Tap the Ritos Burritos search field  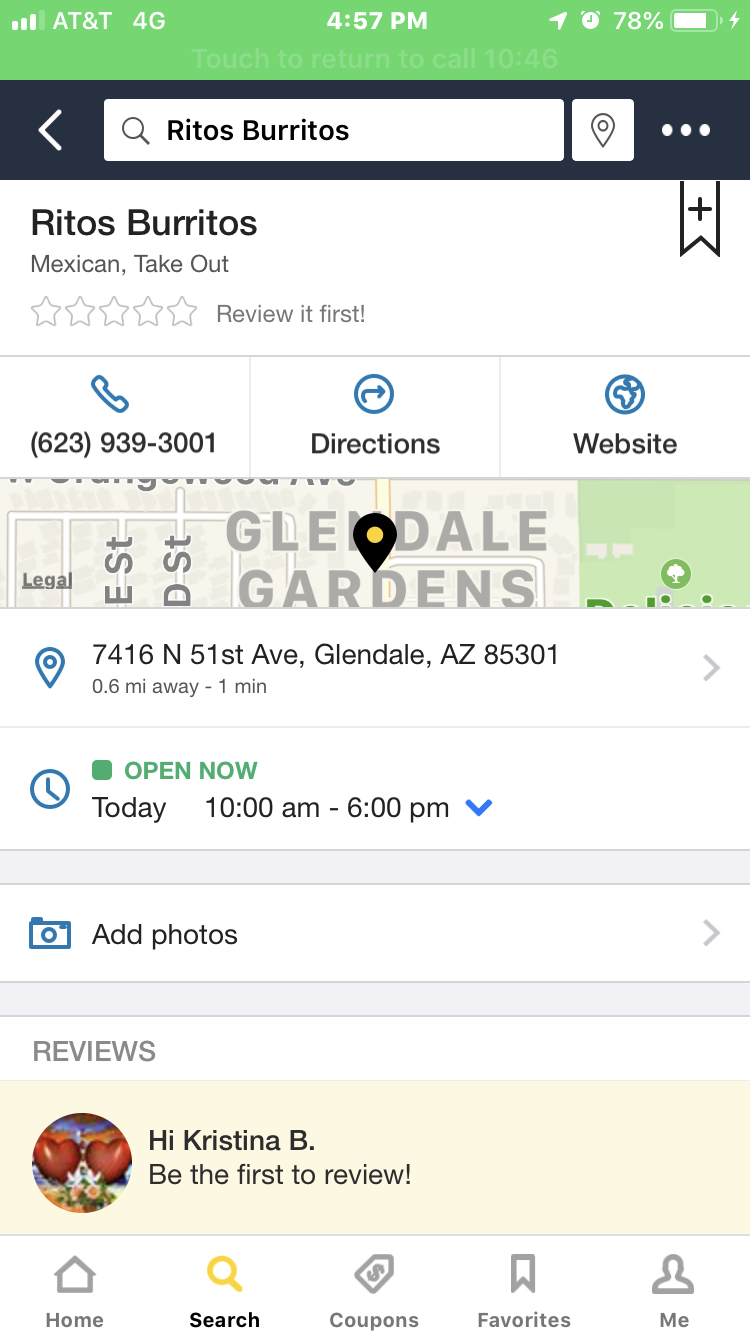[333, 130]
